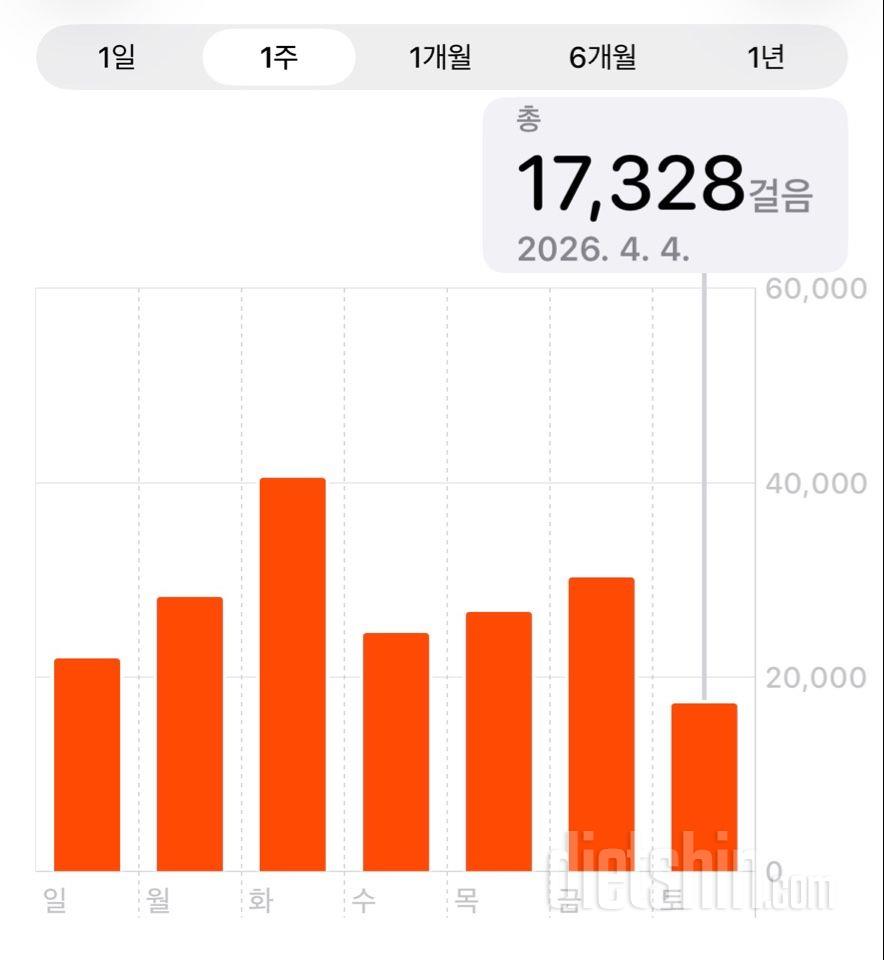Select the 1주 segment

[279, 57]
